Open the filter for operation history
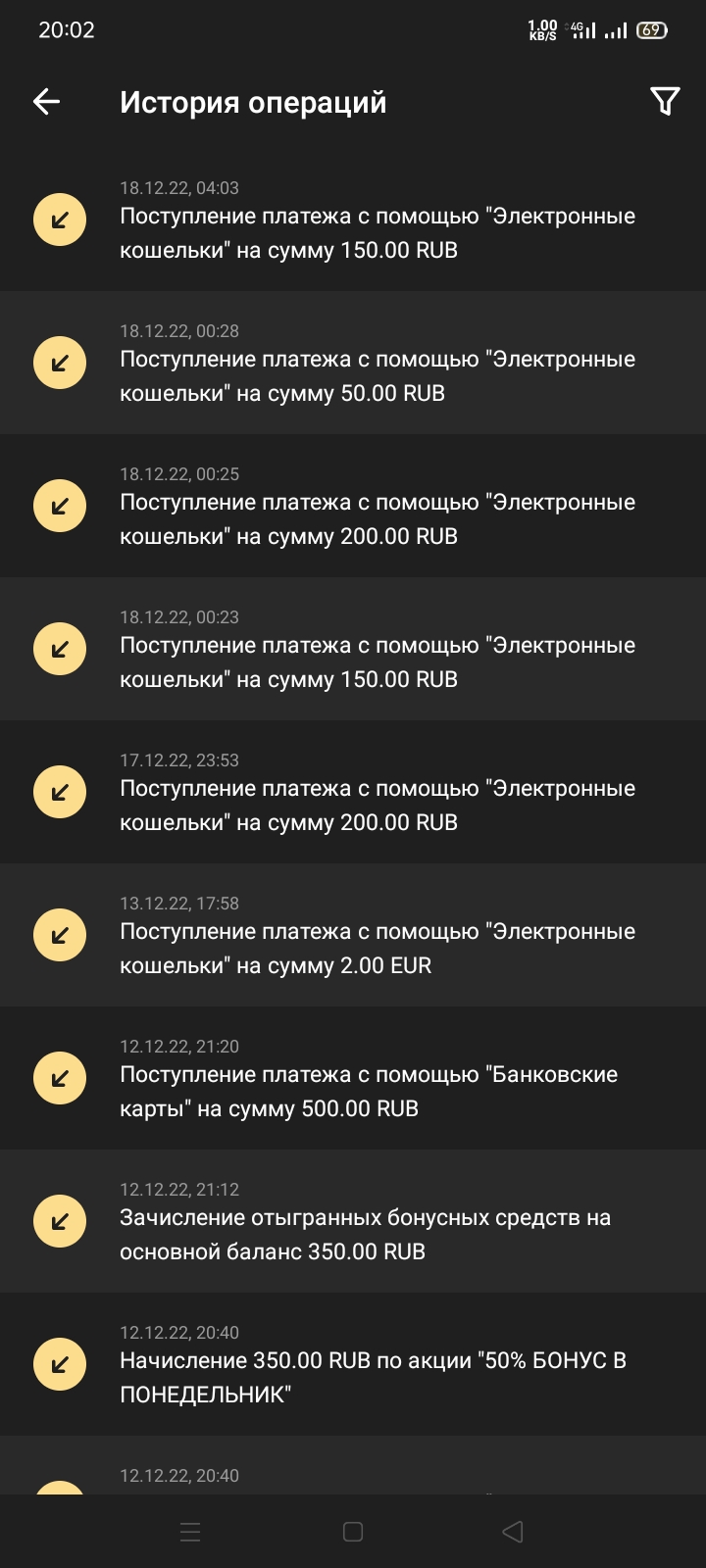Screen dimensions: 706x1568 [x=665, y=101]
